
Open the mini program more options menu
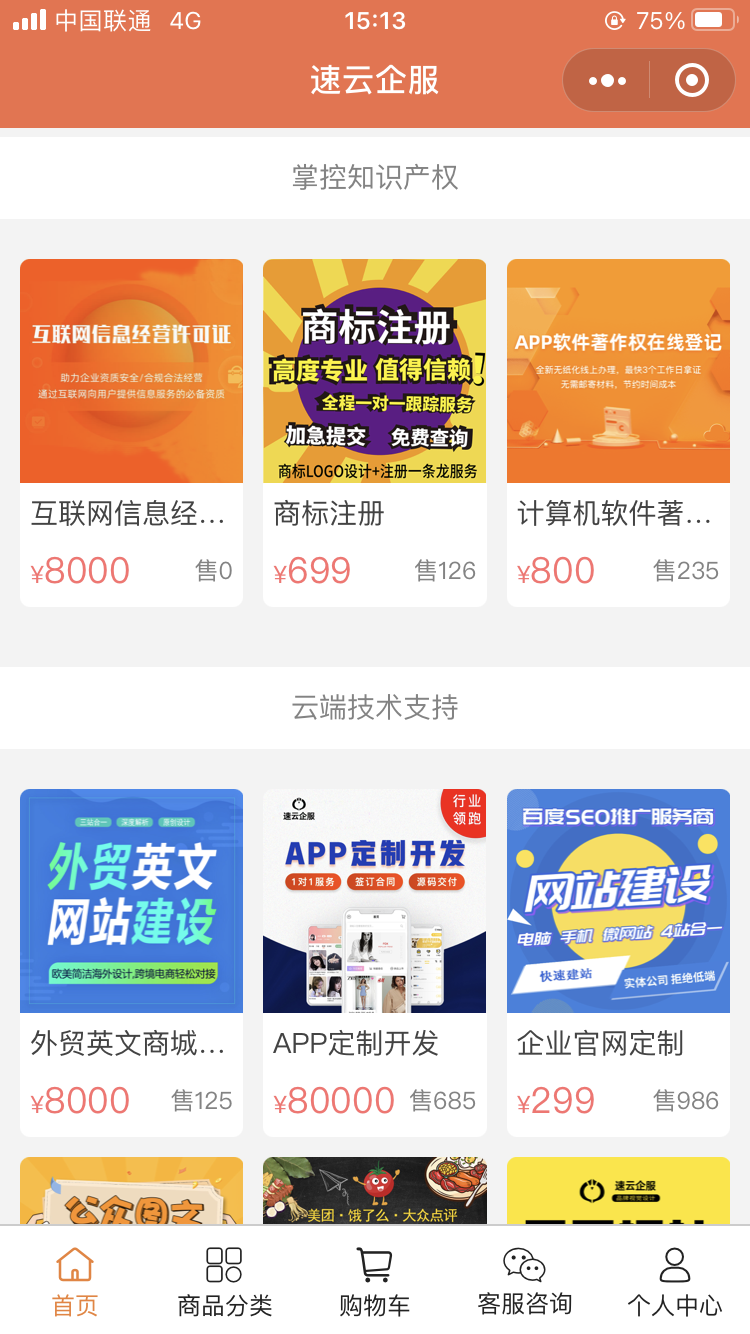pos(607,80)
